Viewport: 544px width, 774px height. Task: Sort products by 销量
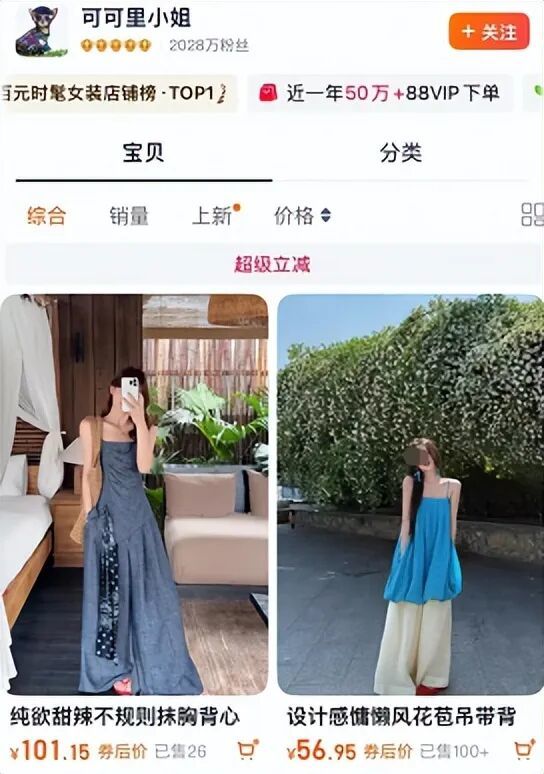click(129, 216)
